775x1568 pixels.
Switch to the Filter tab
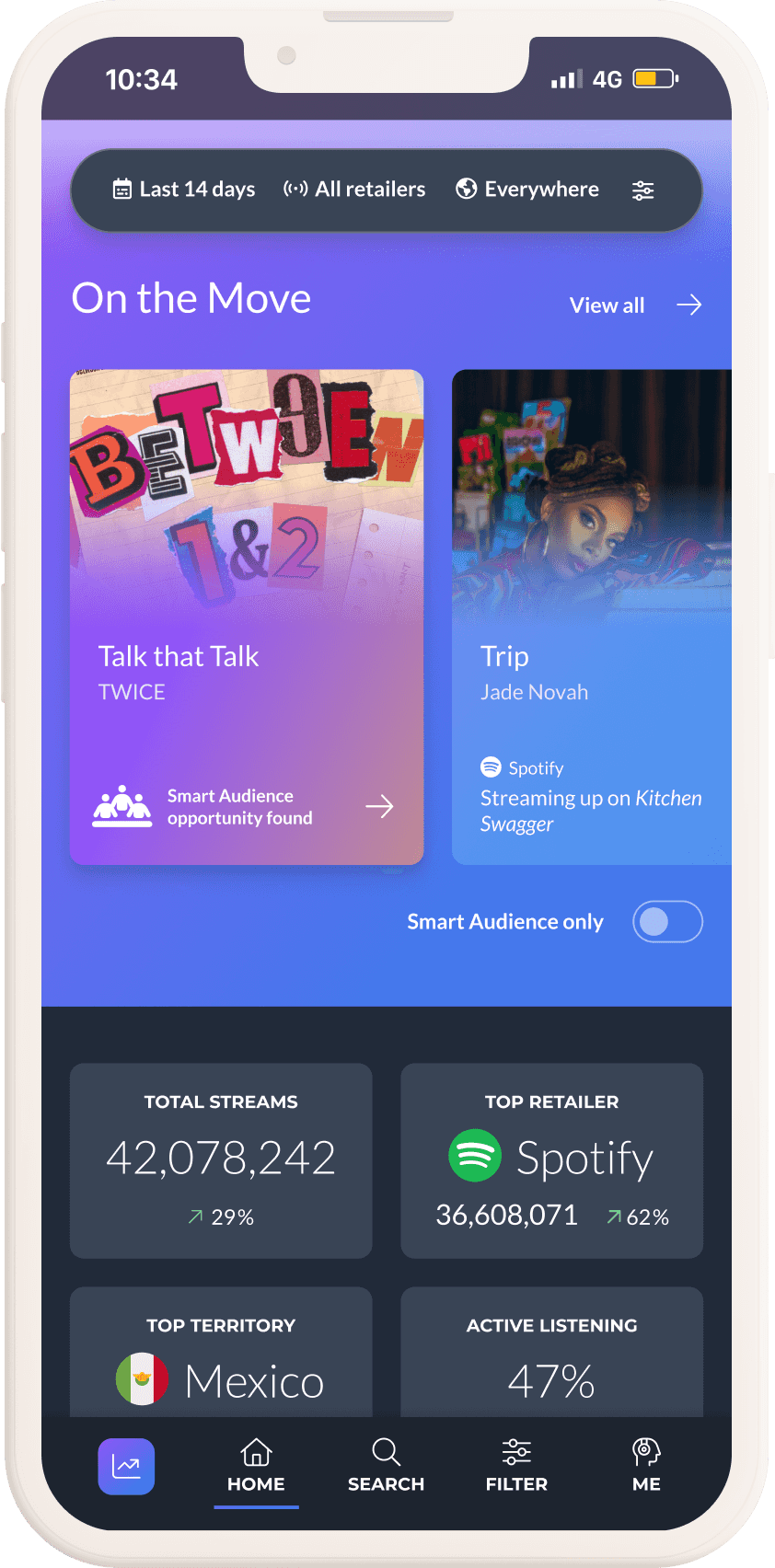[x=516, y=1466]
